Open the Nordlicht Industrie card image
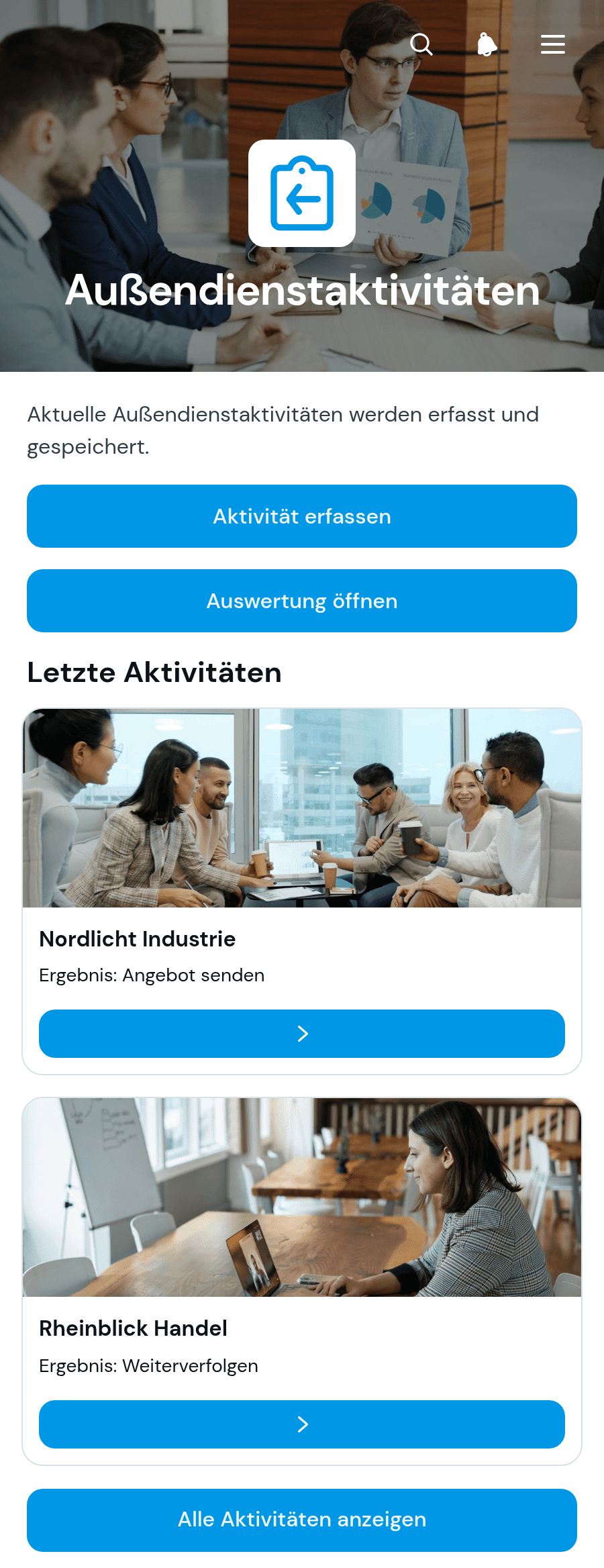This screenshot has width=604, height=1568. (x=302, y=808)
